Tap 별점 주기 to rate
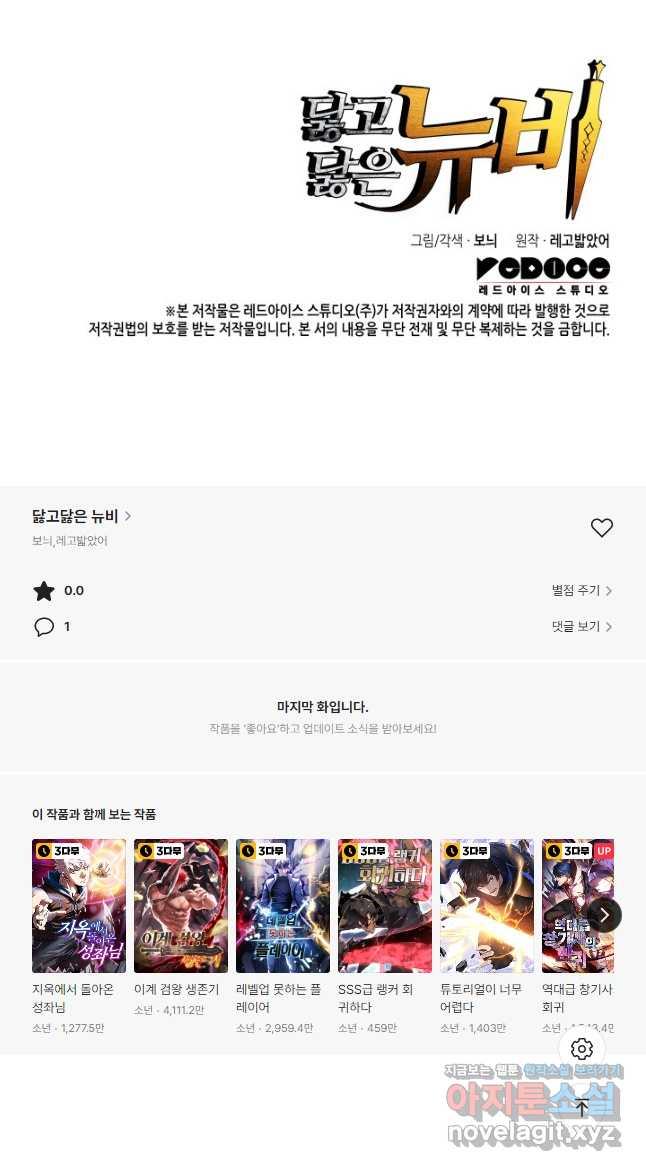Screen dimensions: 646x1171 tap(581, 591)
